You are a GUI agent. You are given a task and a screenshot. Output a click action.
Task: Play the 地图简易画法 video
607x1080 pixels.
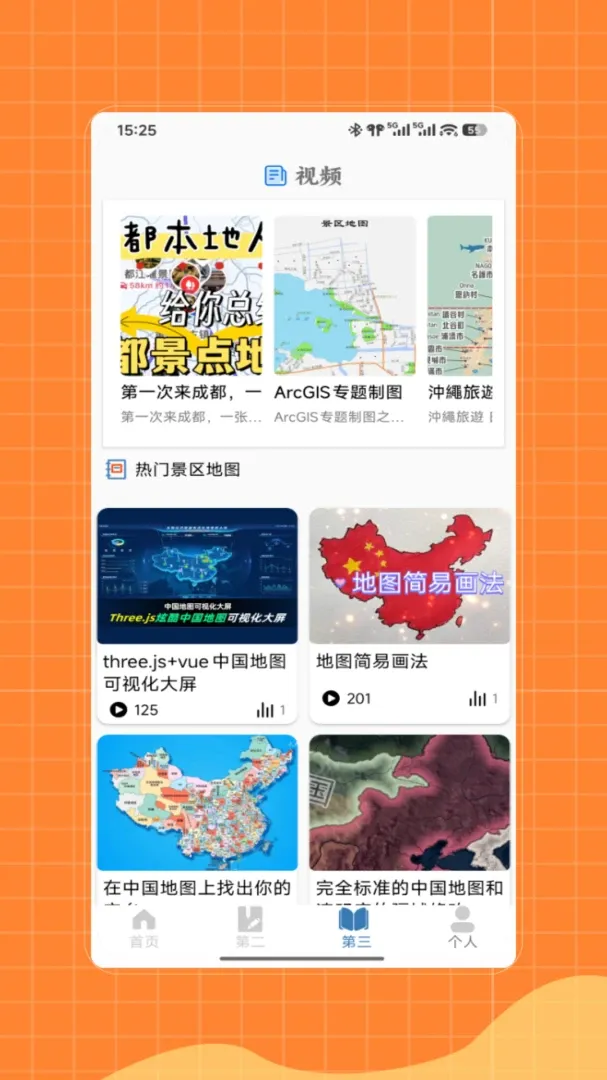click(x=409, y=615)
